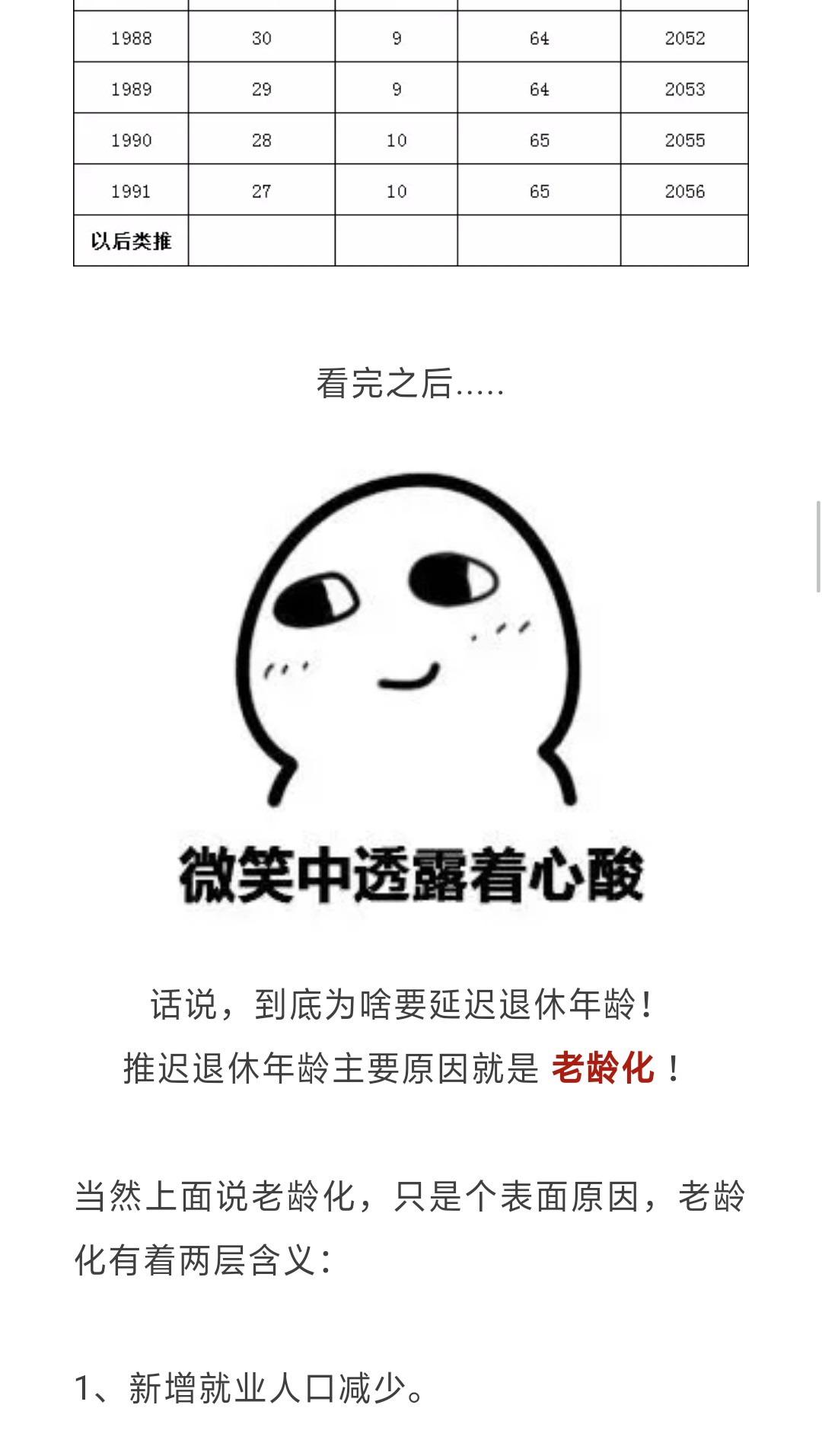The image size is (822, 1456).
Task: Open the smiling meme image
Action: 411,685
